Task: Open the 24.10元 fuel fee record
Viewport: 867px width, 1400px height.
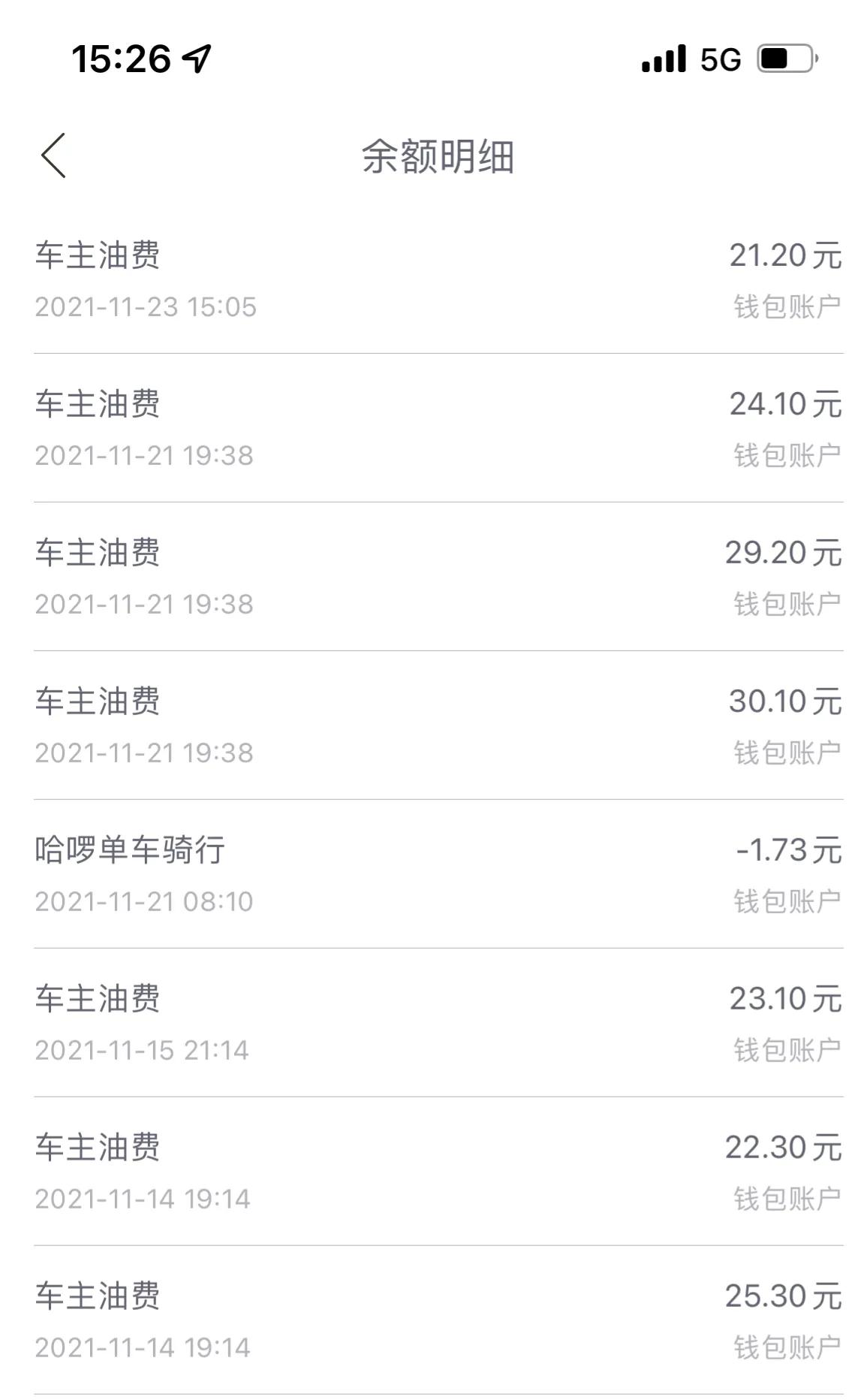Action: point(434,428)
